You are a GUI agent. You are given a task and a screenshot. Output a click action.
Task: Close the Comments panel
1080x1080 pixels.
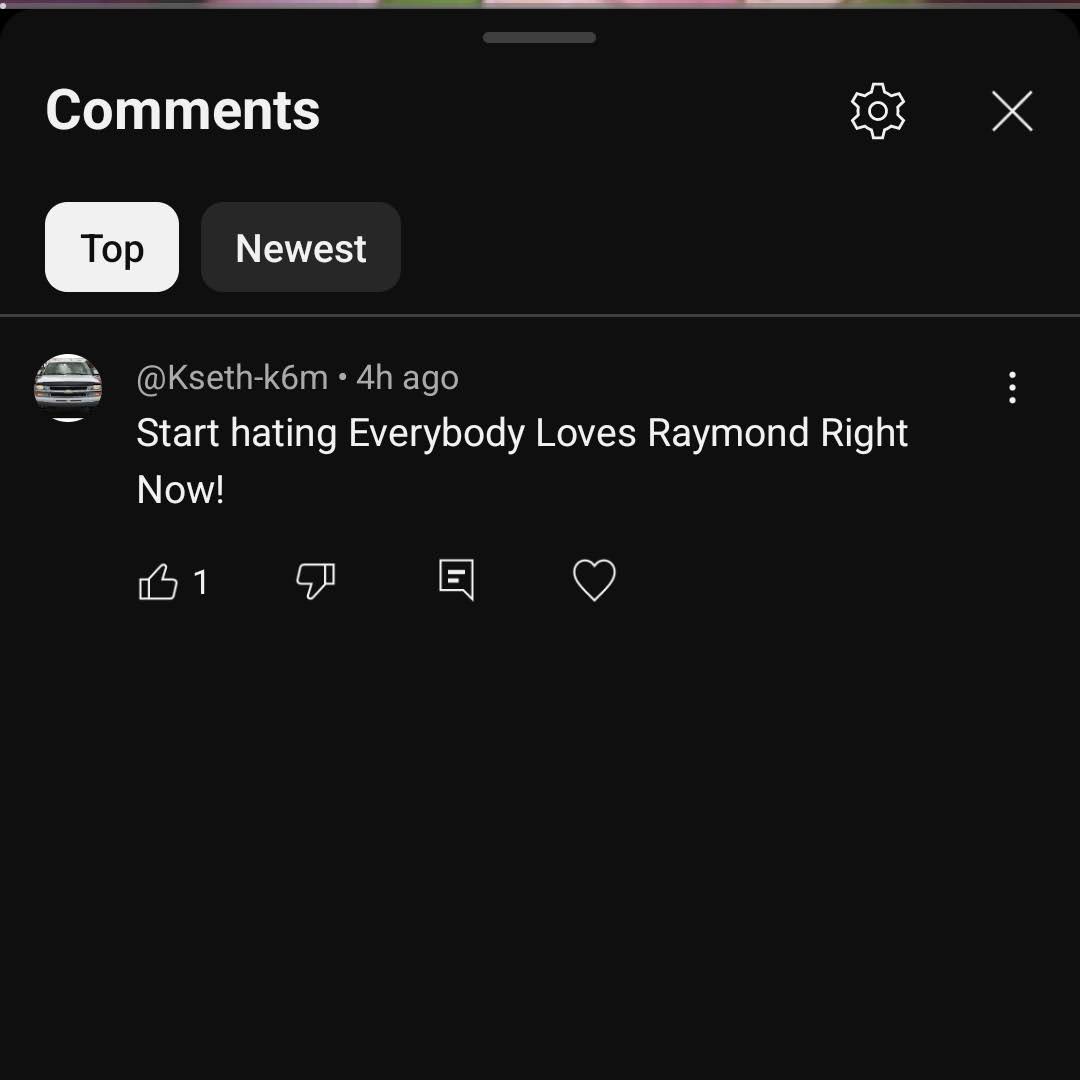1012,111
